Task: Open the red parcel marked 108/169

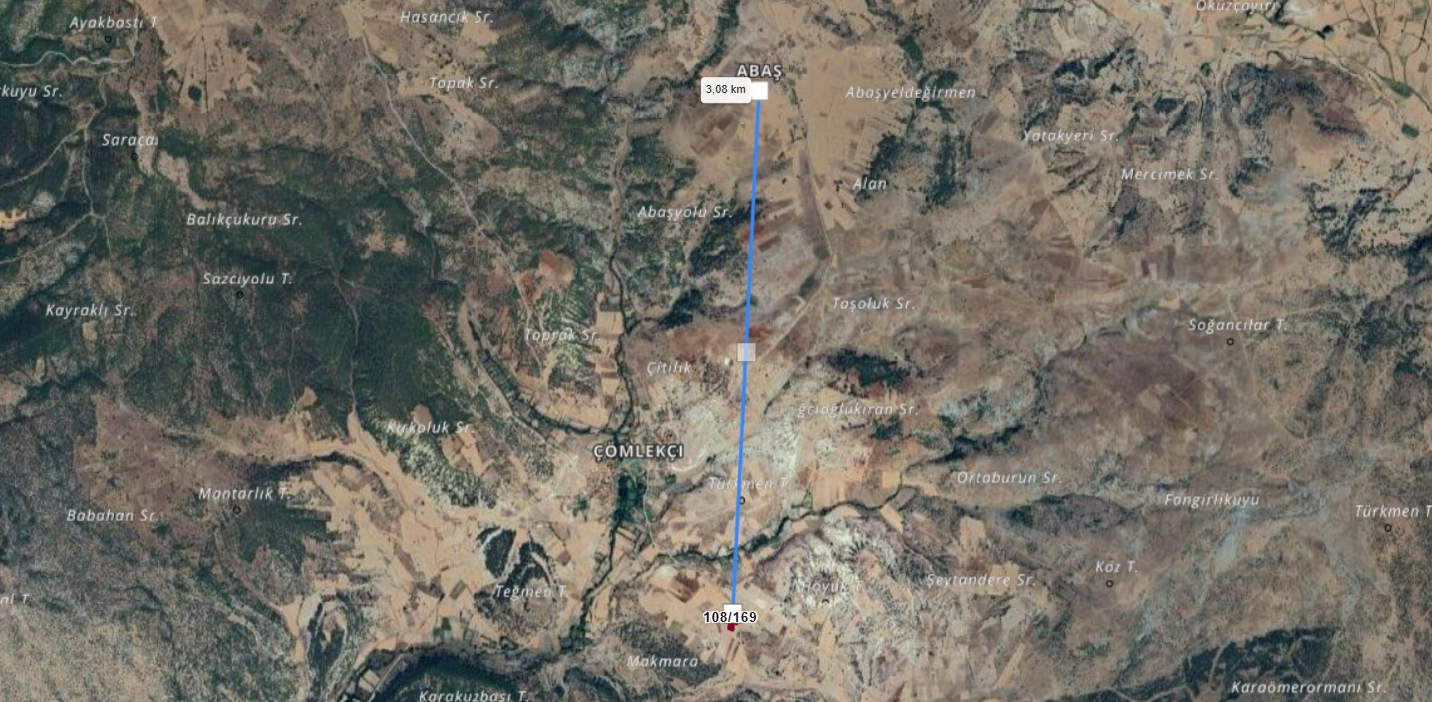Action: point(731,627)
